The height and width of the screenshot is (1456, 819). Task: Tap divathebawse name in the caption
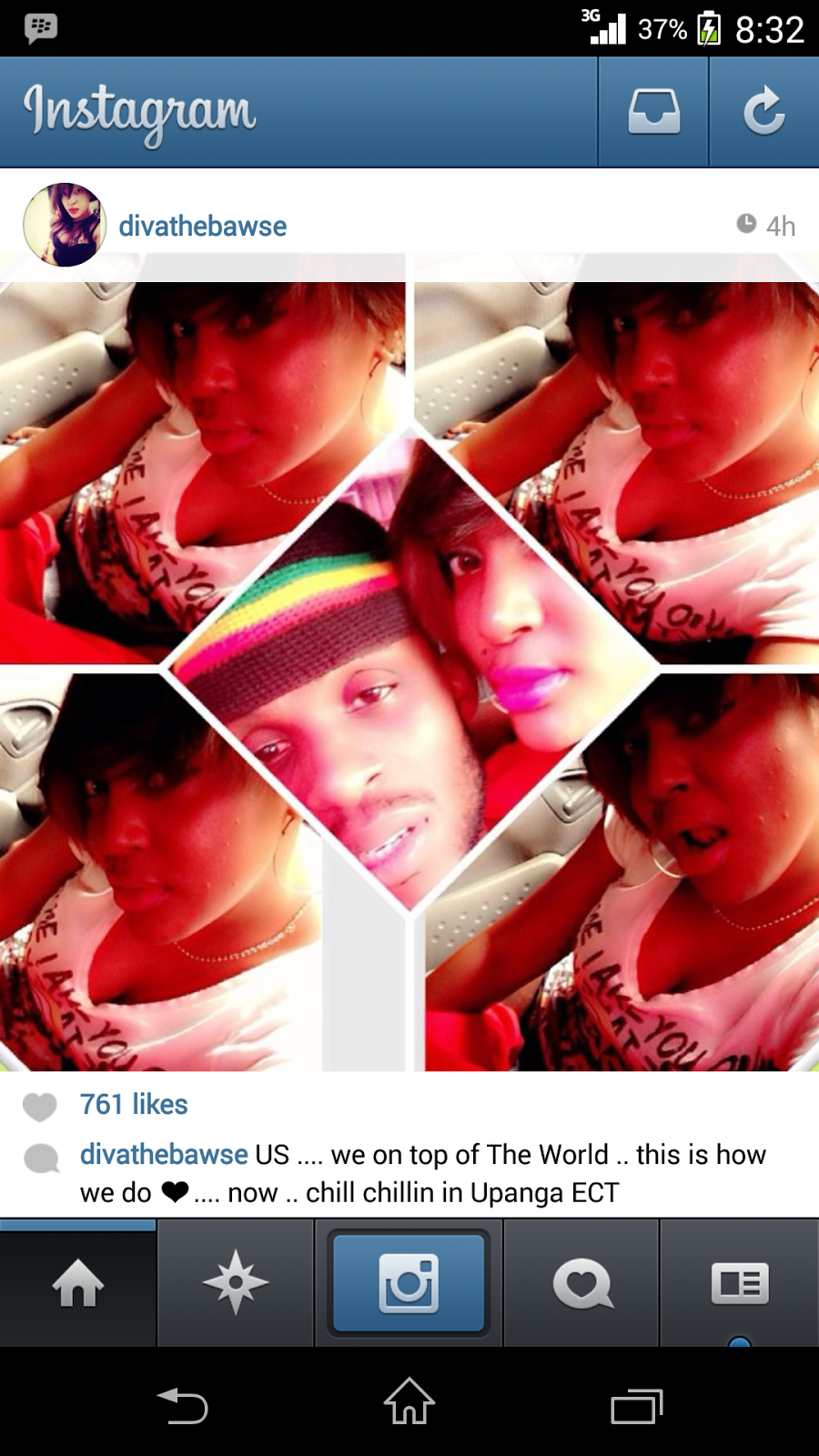coord(164,1154)
